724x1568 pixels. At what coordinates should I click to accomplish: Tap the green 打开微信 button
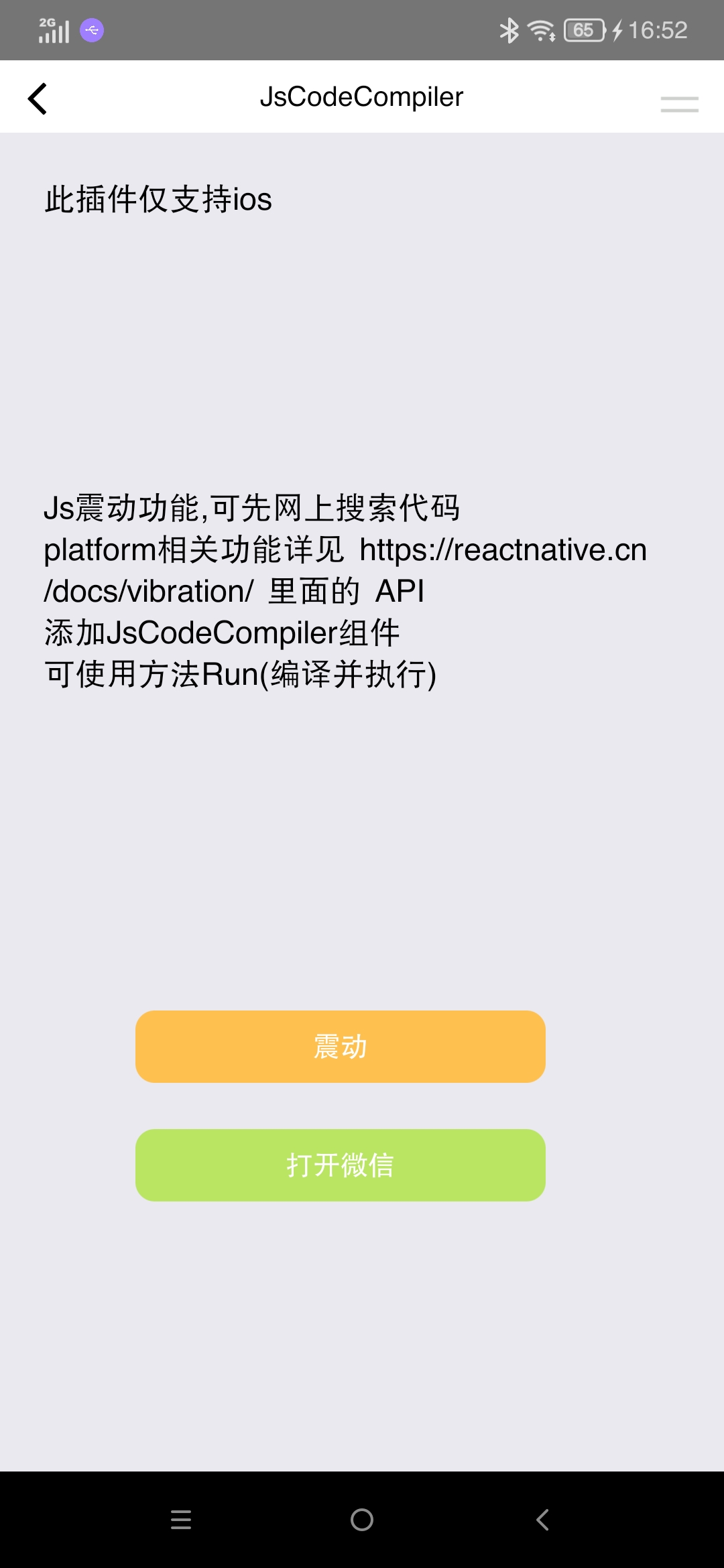coord(341,1165)
